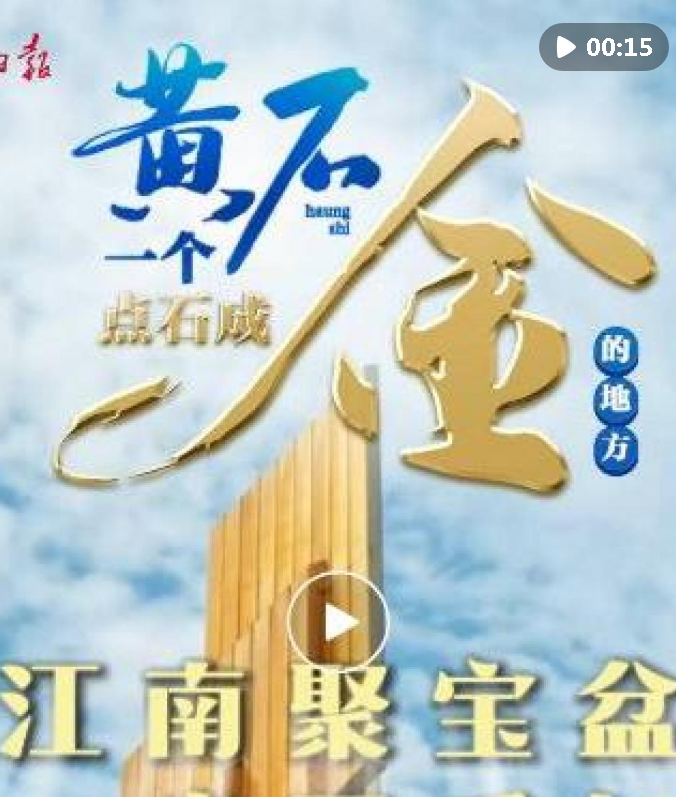Image resolution: width=676 pixels, height=797 pixels.
Task: Play the Huangshi promotional video
Action: [x=338, y=622]
